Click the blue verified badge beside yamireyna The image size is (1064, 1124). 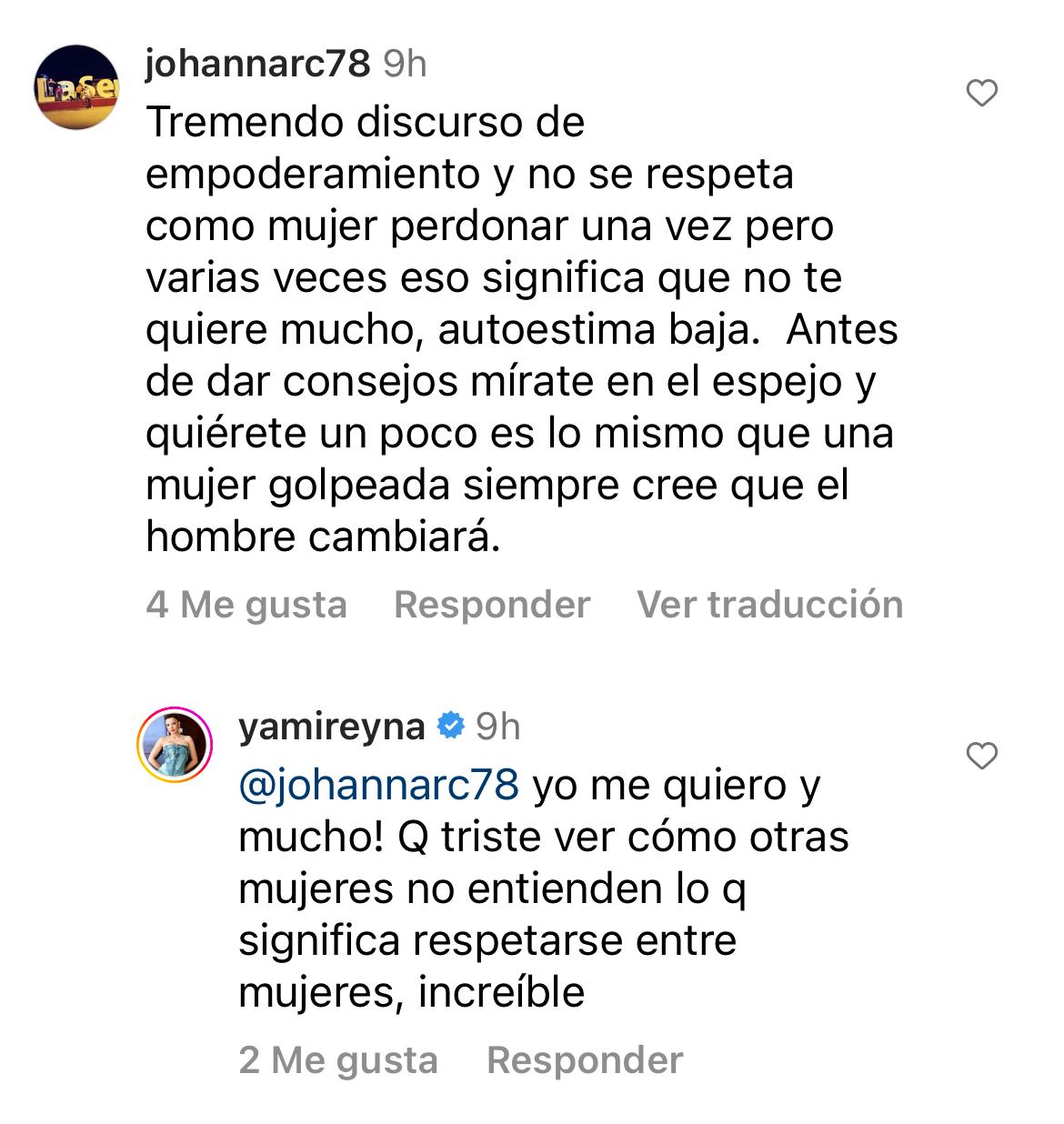click(x=449, y=726)
